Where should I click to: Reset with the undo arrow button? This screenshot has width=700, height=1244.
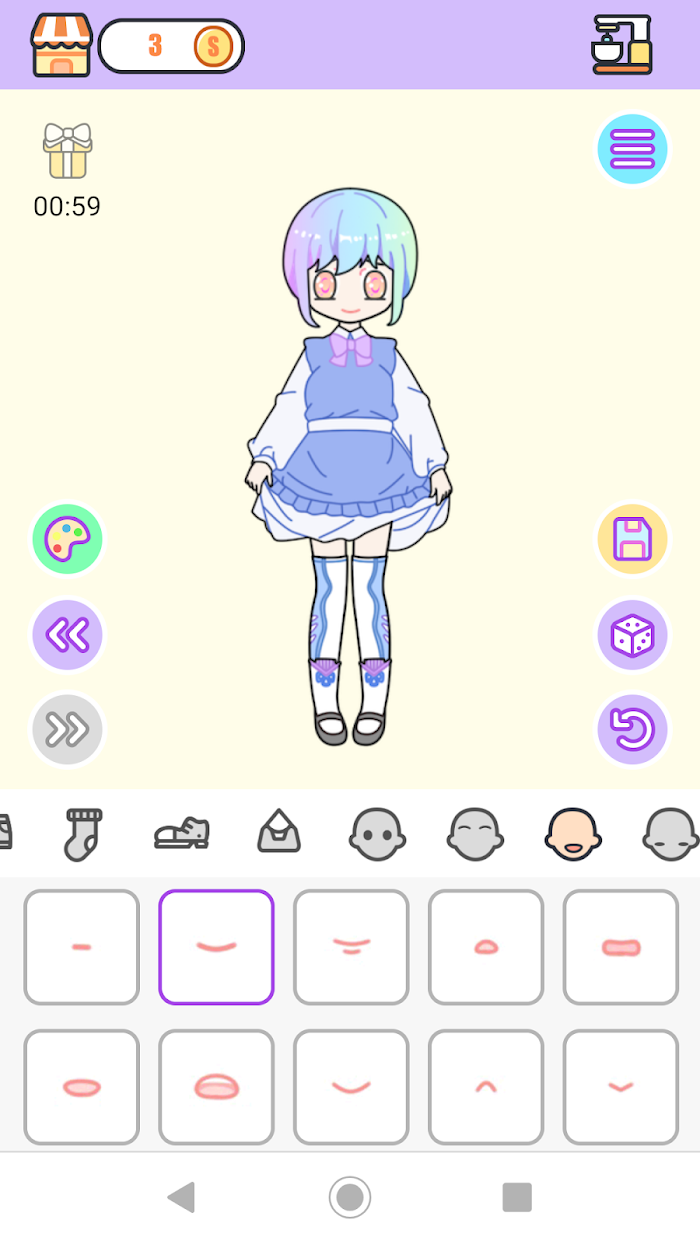[x=633, y=730]
